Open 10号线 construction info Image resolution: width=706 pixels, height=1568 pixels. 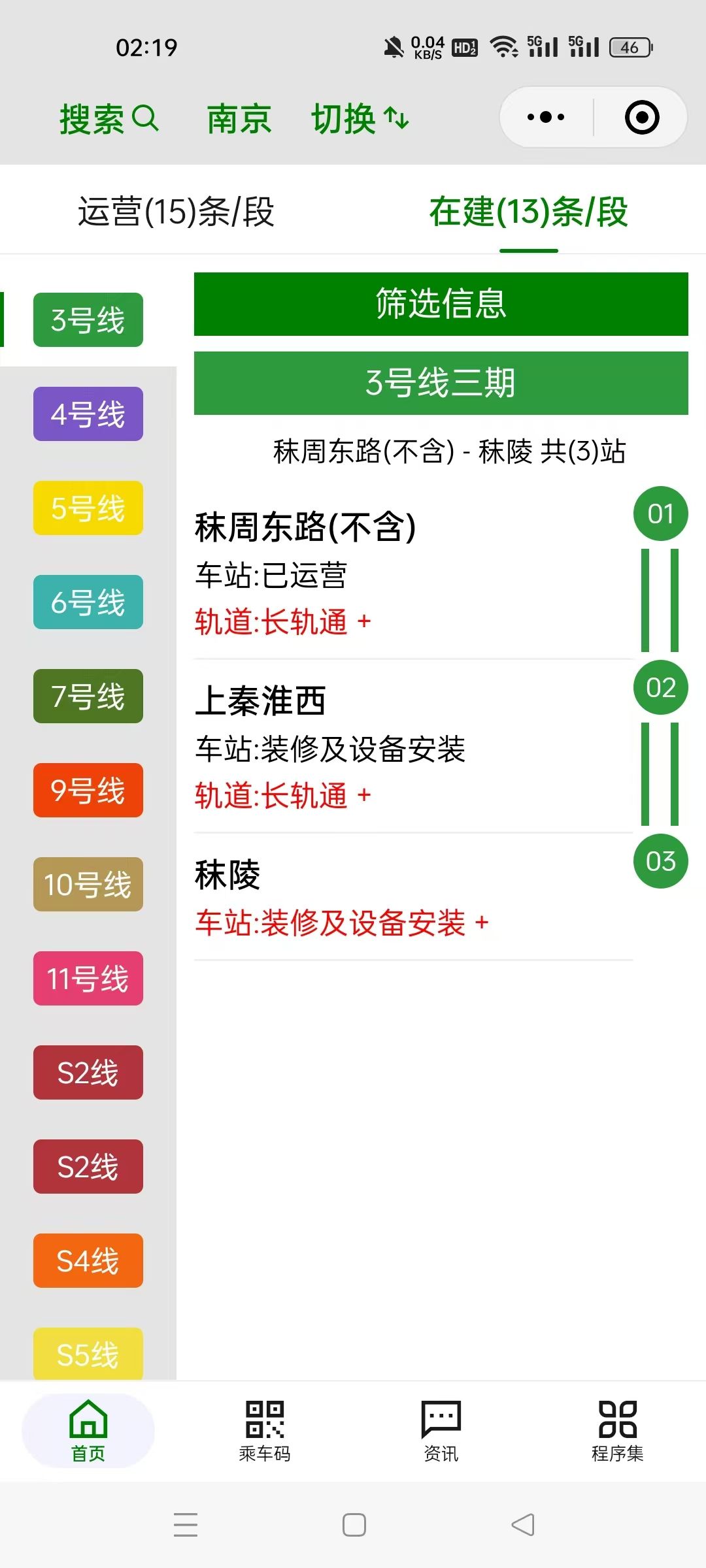tap(88, 885)
